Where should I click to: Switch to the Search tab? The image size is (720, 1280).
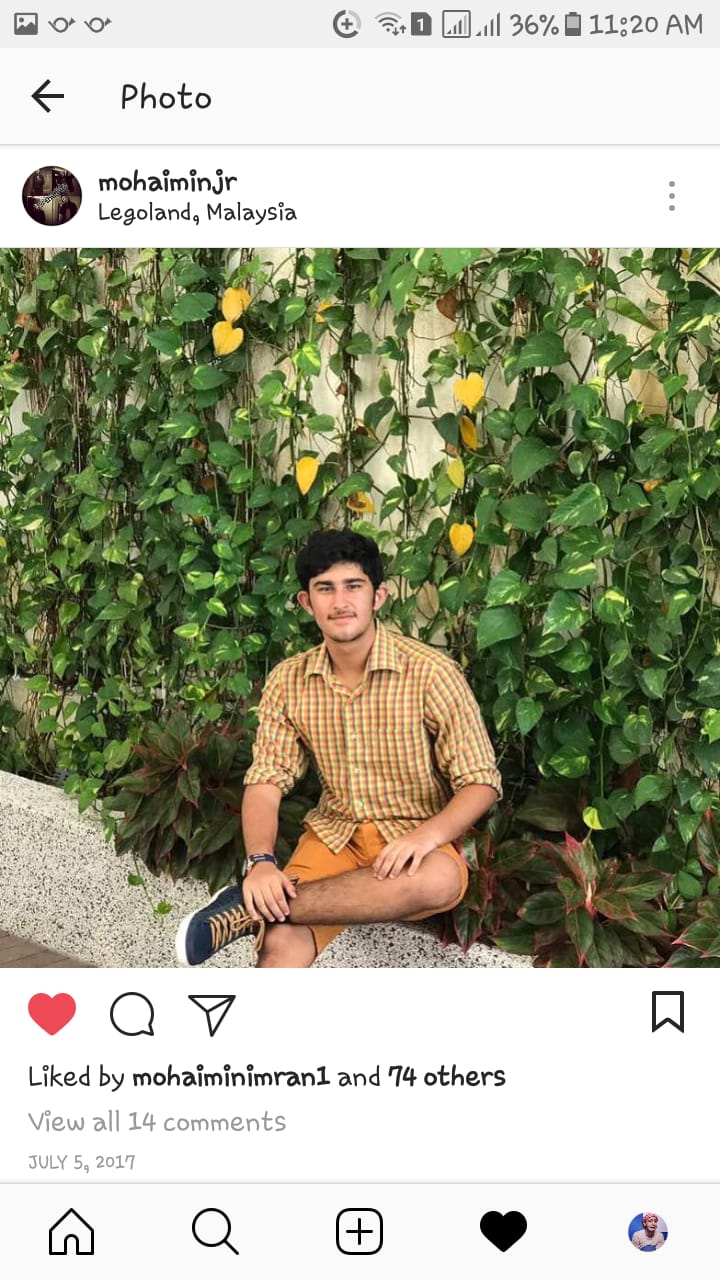(215, 1231)
